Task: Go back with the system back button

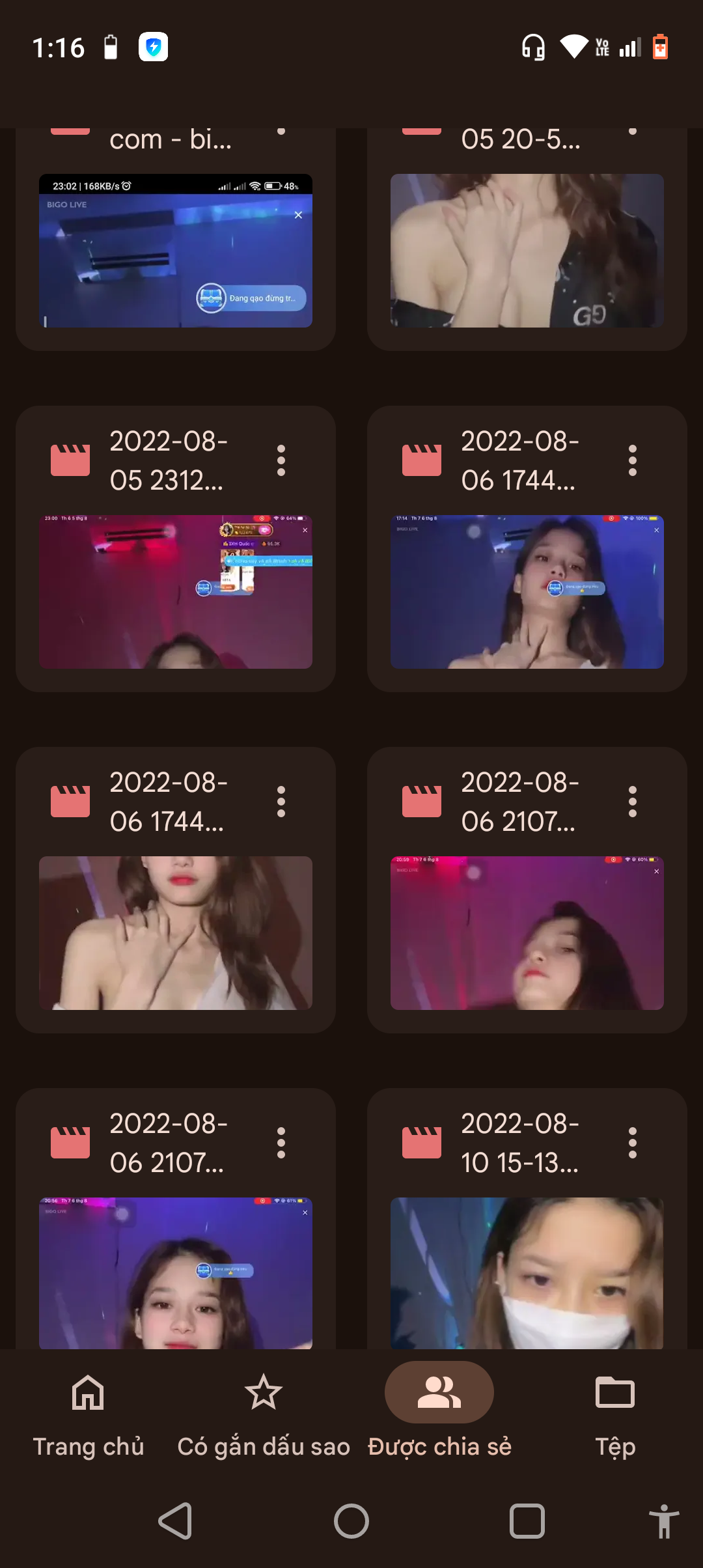Action: pyautogui.click(x=175, y=1521)
